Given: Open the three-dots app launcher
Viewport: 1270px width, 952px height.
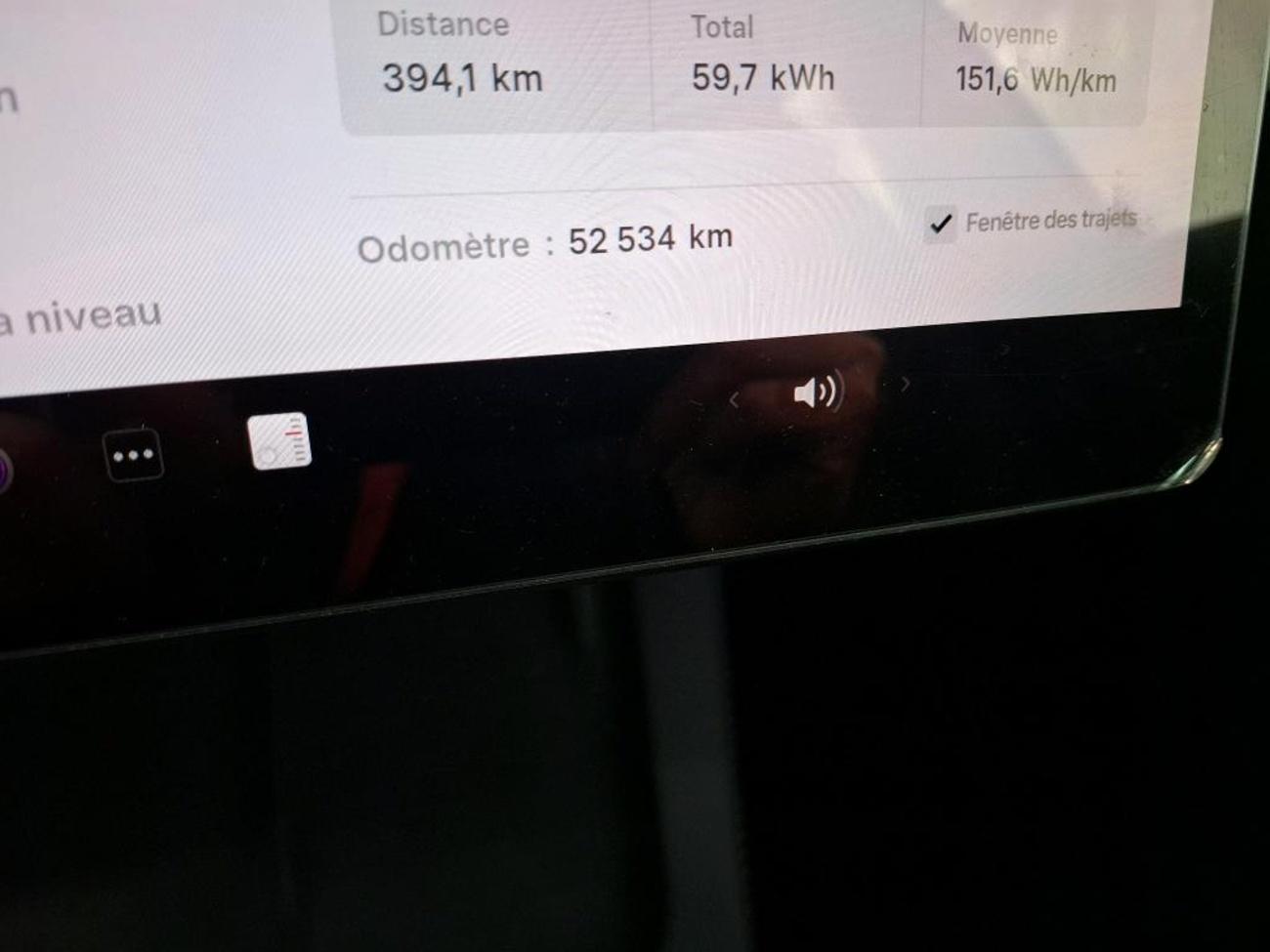Looking at the screenshot, I should 133,455.
